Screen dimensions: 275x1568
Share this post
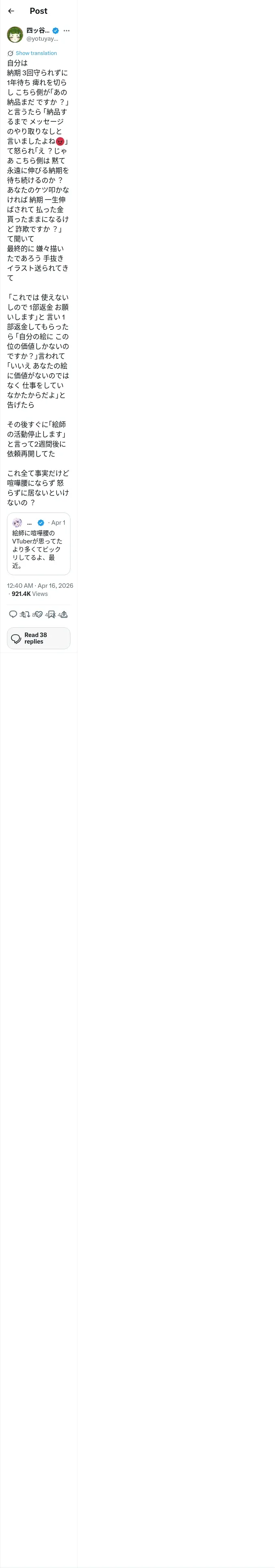(x=64, y=614)
